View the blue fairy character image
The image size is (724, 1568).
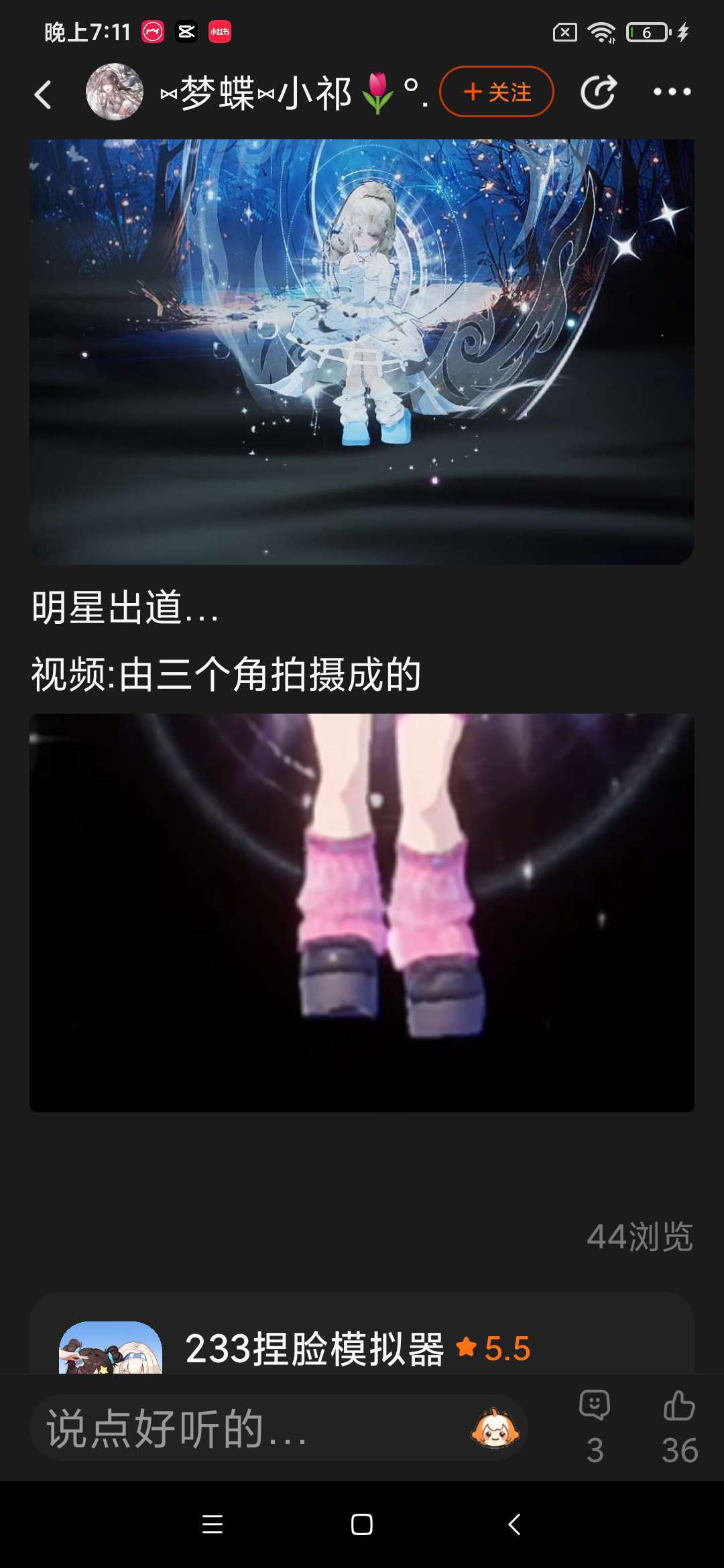[x=362, y=352]
